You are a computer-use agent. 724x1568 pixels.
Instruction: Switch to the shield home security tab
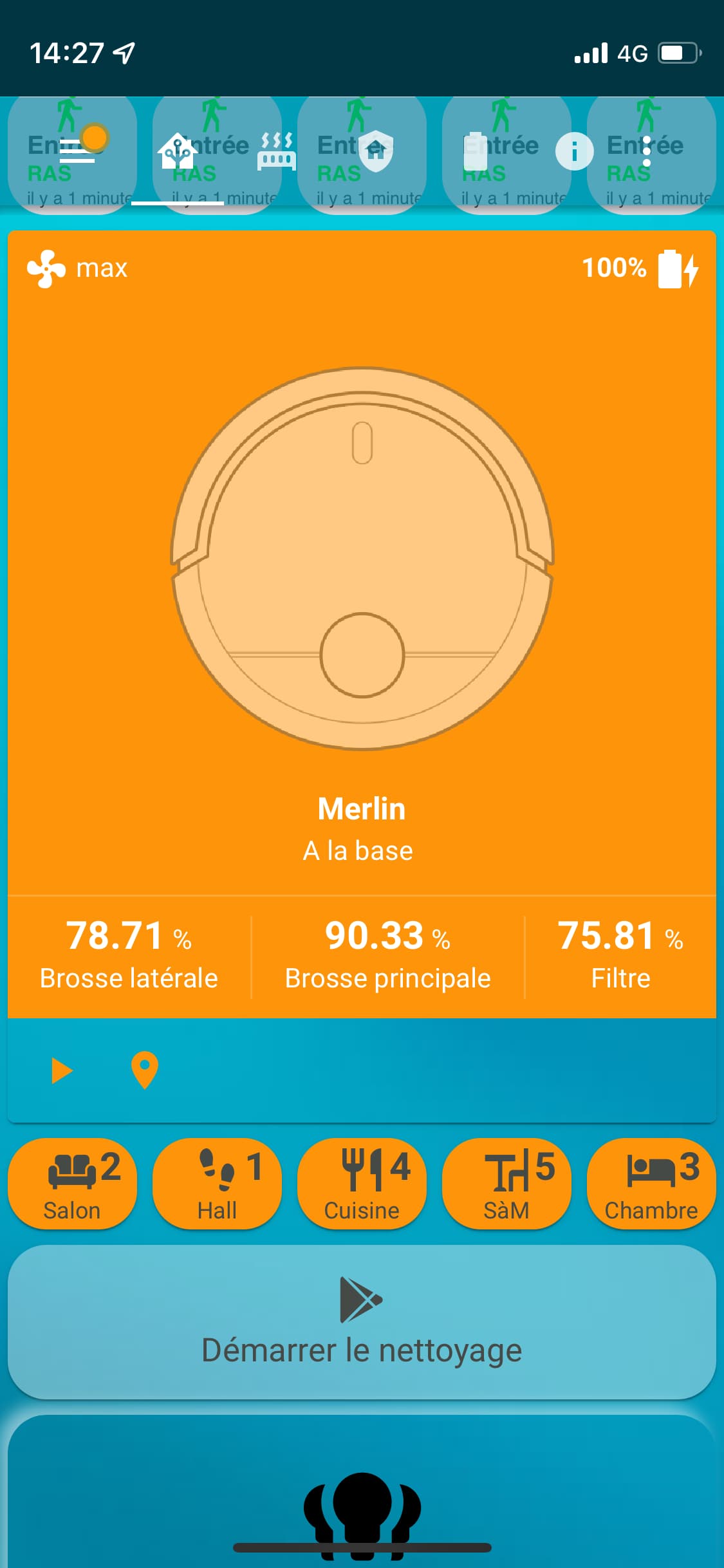pos(376,152)
